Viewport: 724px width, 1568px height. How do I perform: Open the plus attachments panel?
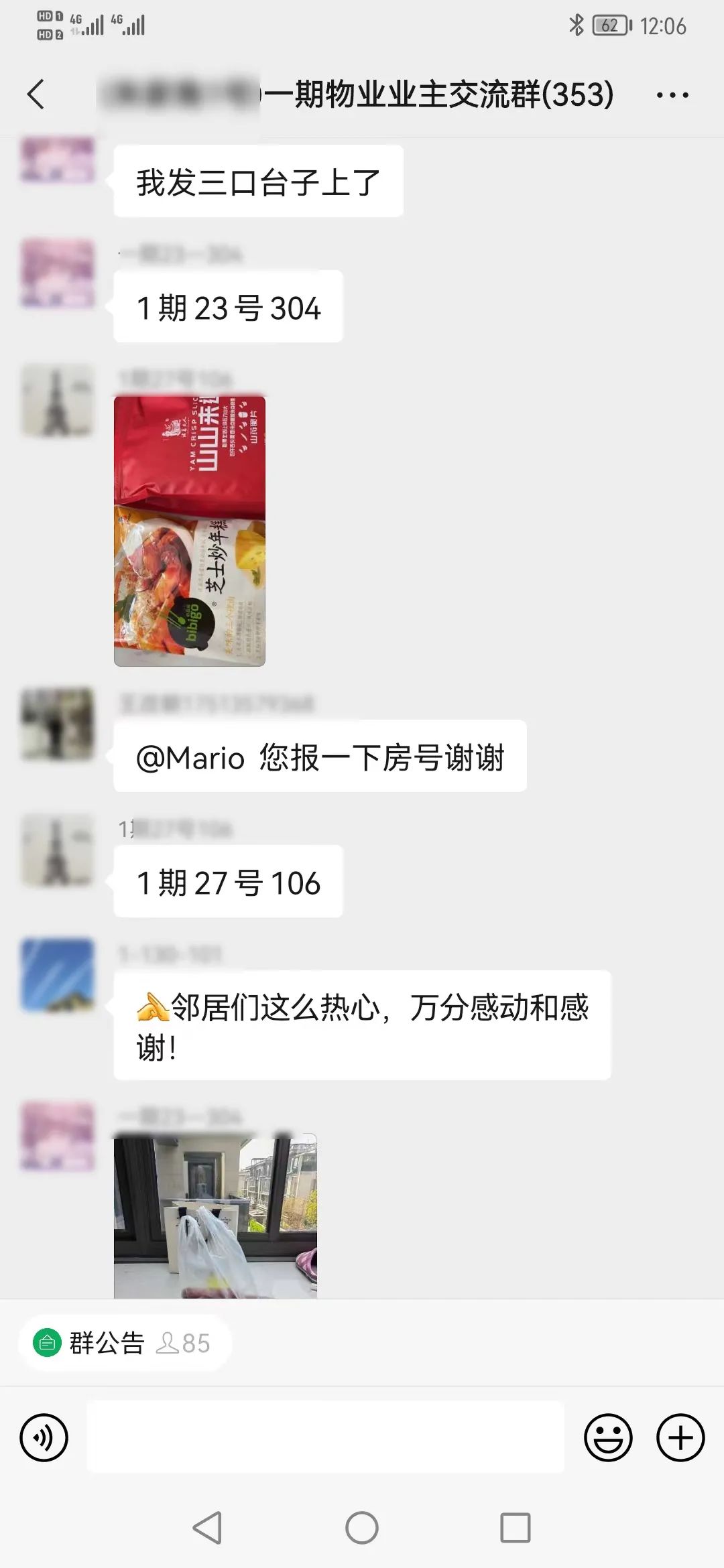[680, 1437]
